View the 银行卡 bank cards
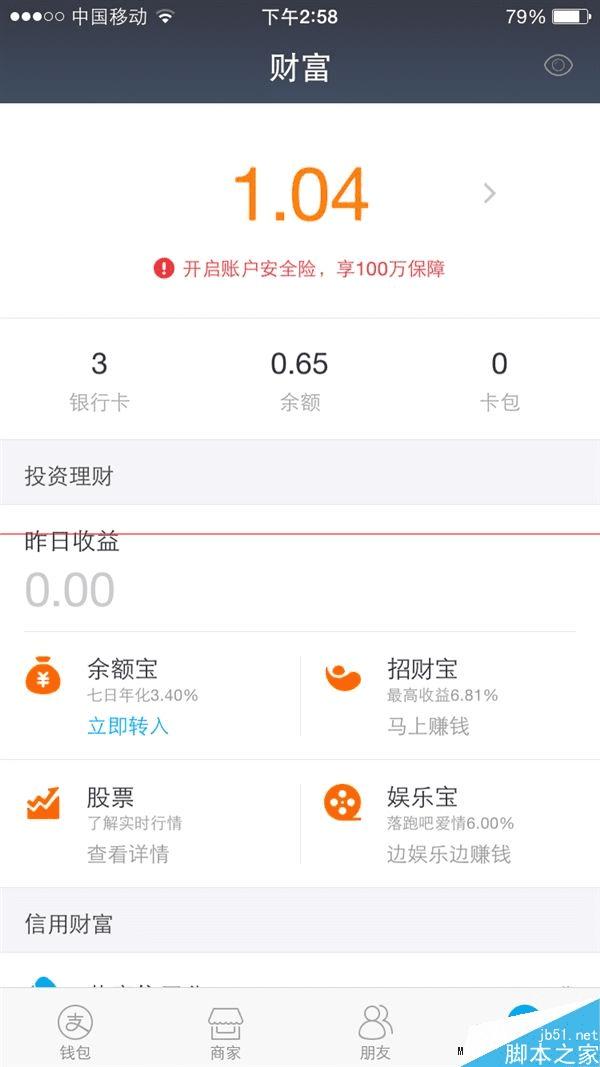Image resolution: width=600 pixels, height=1067 pixels. point(99,381)
